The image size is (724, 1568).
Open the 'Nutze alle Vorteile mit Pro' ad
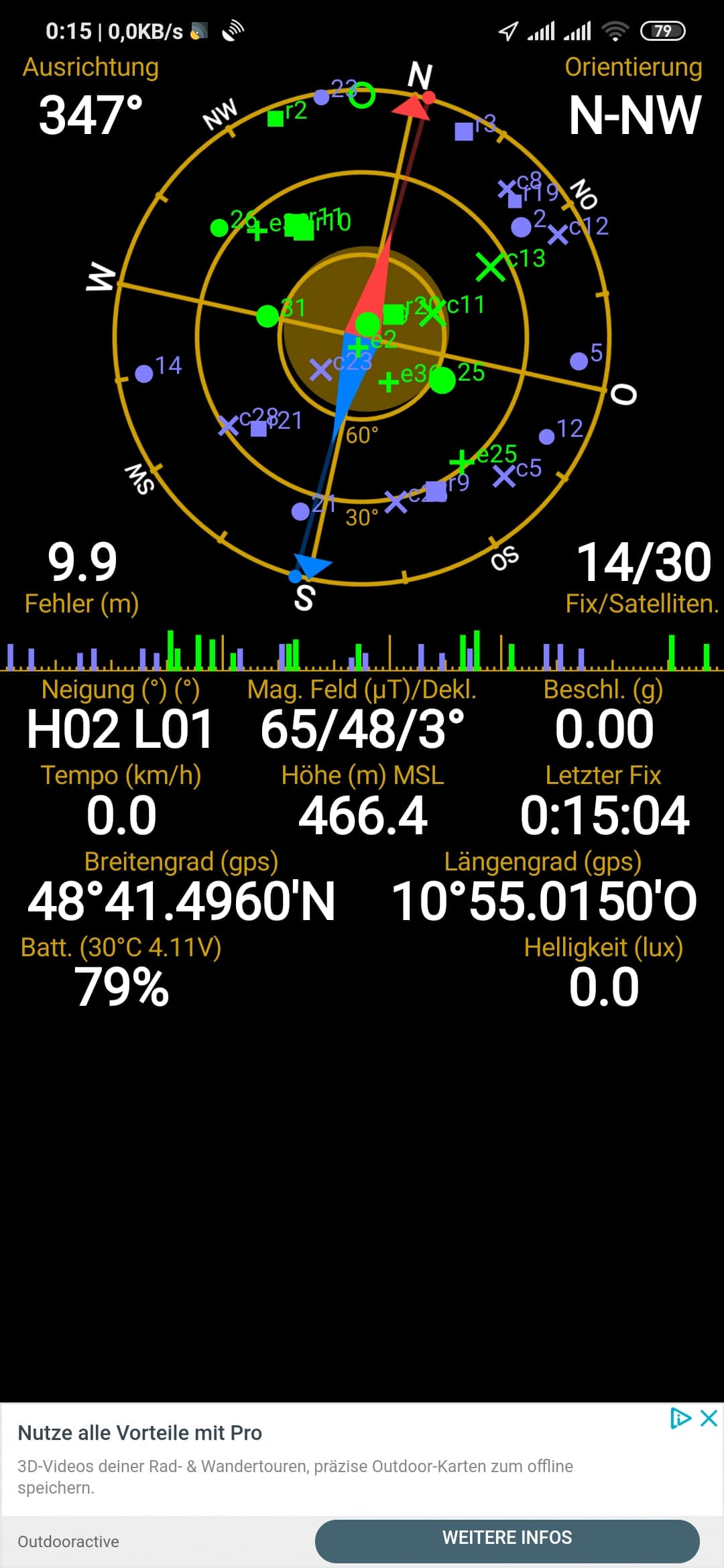pos(139,1433)
